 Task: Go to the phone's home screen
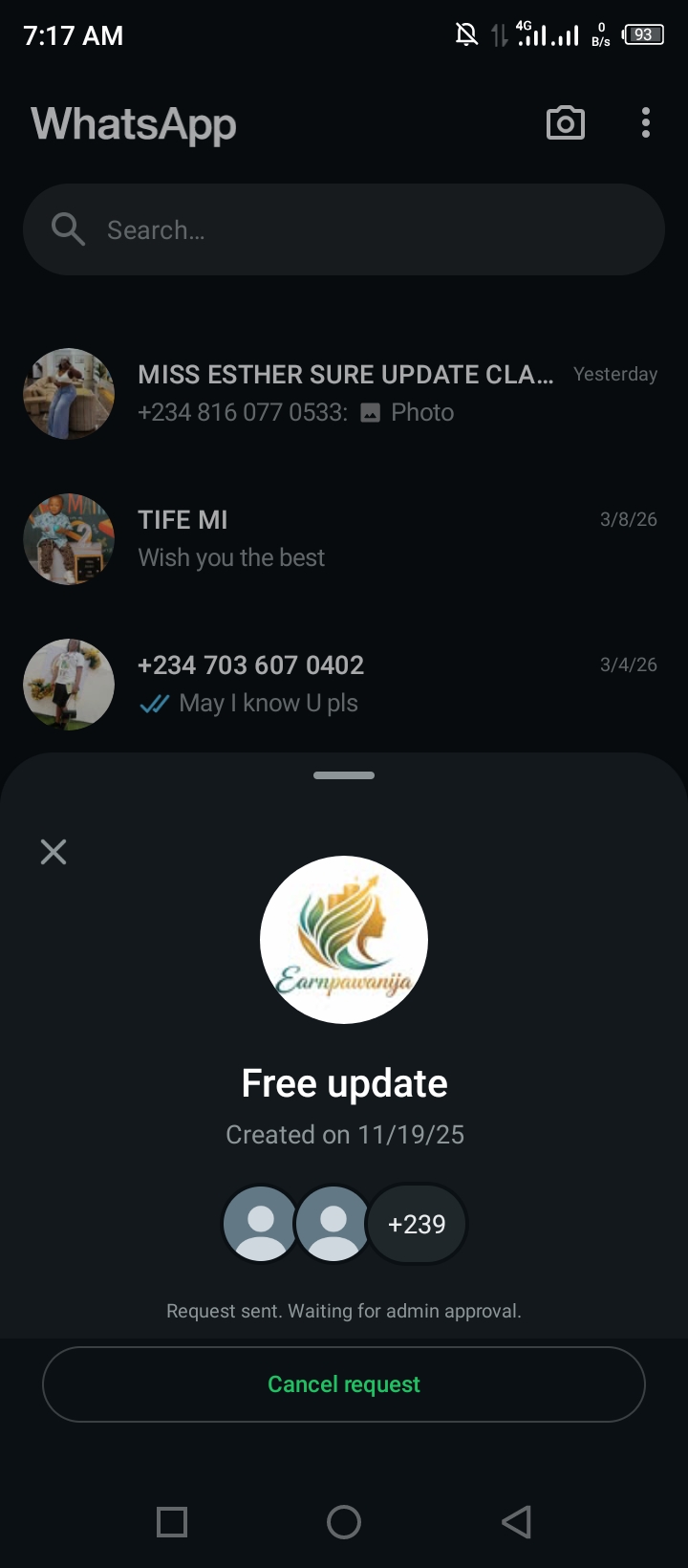point(344,1521)
